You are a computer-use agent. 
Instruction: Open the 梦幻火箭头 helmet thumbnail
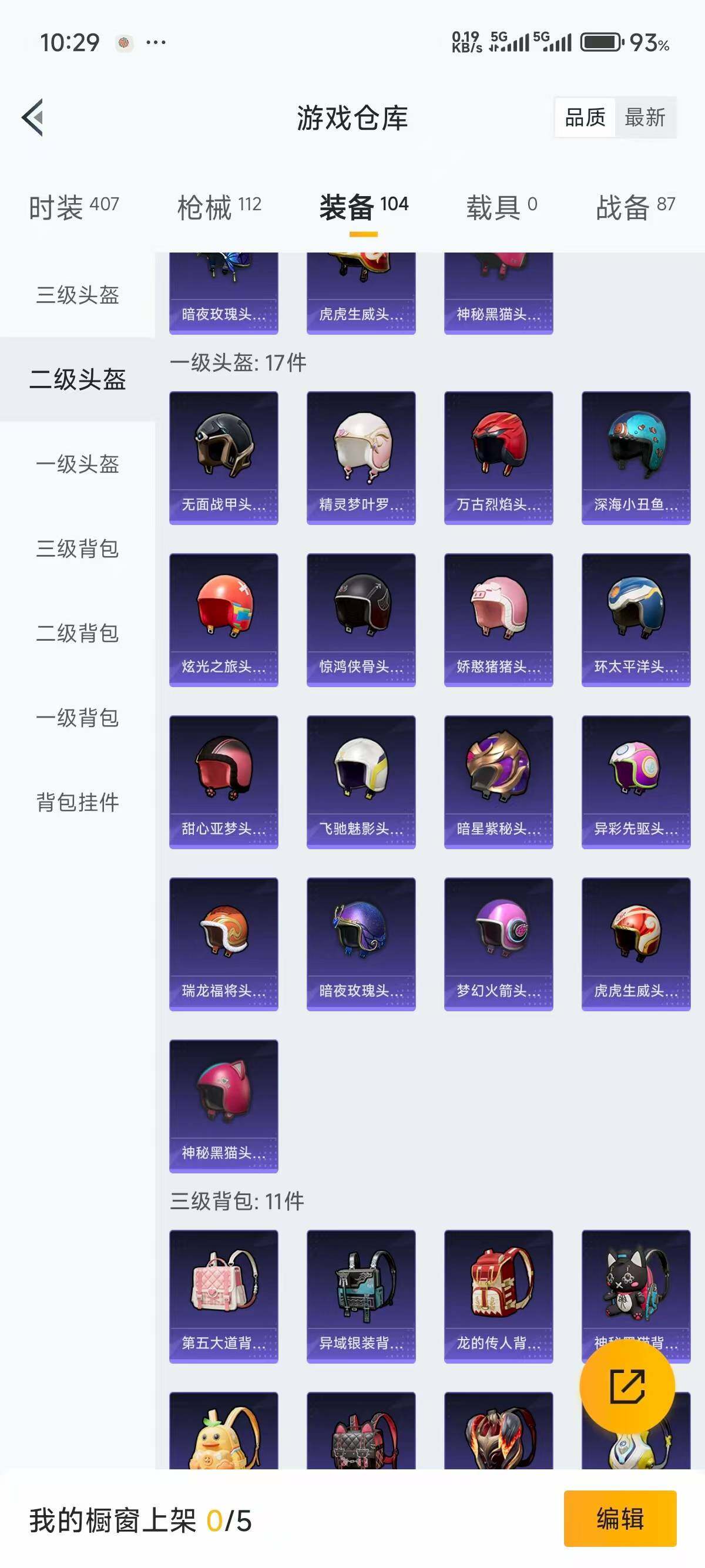coord(498,944)
